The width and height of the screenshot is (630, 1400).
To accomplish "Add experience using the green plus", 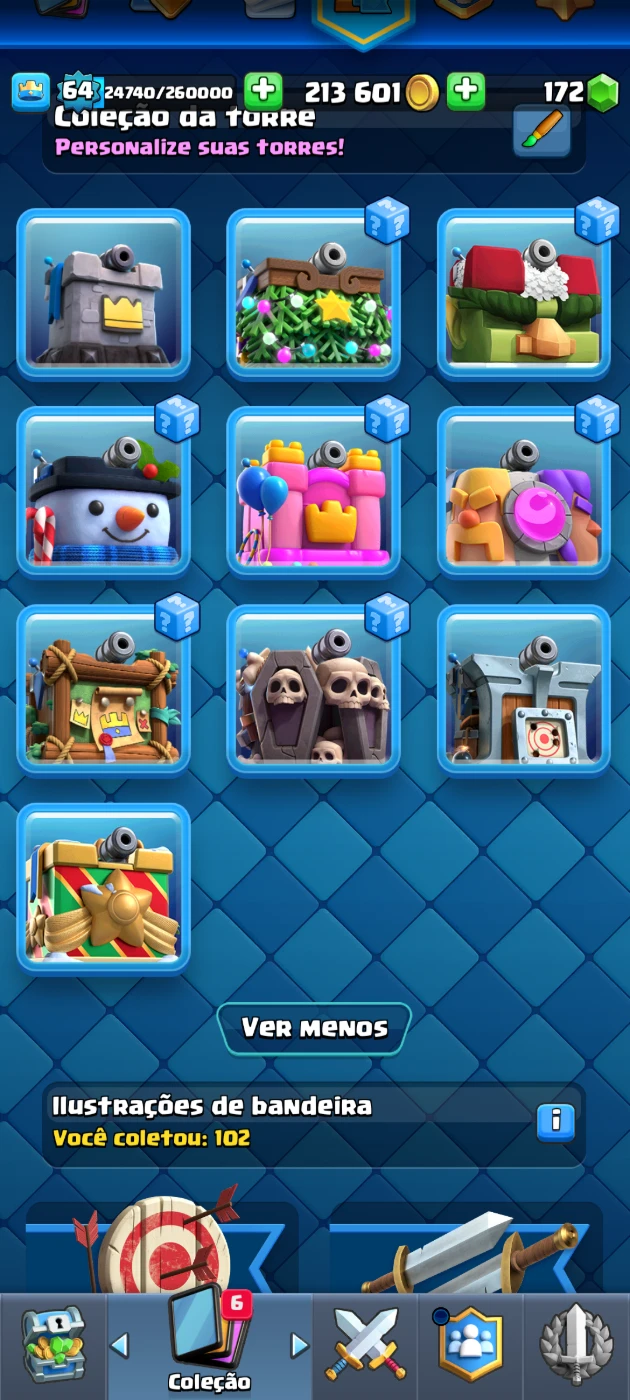I will (x=263, y=92).
